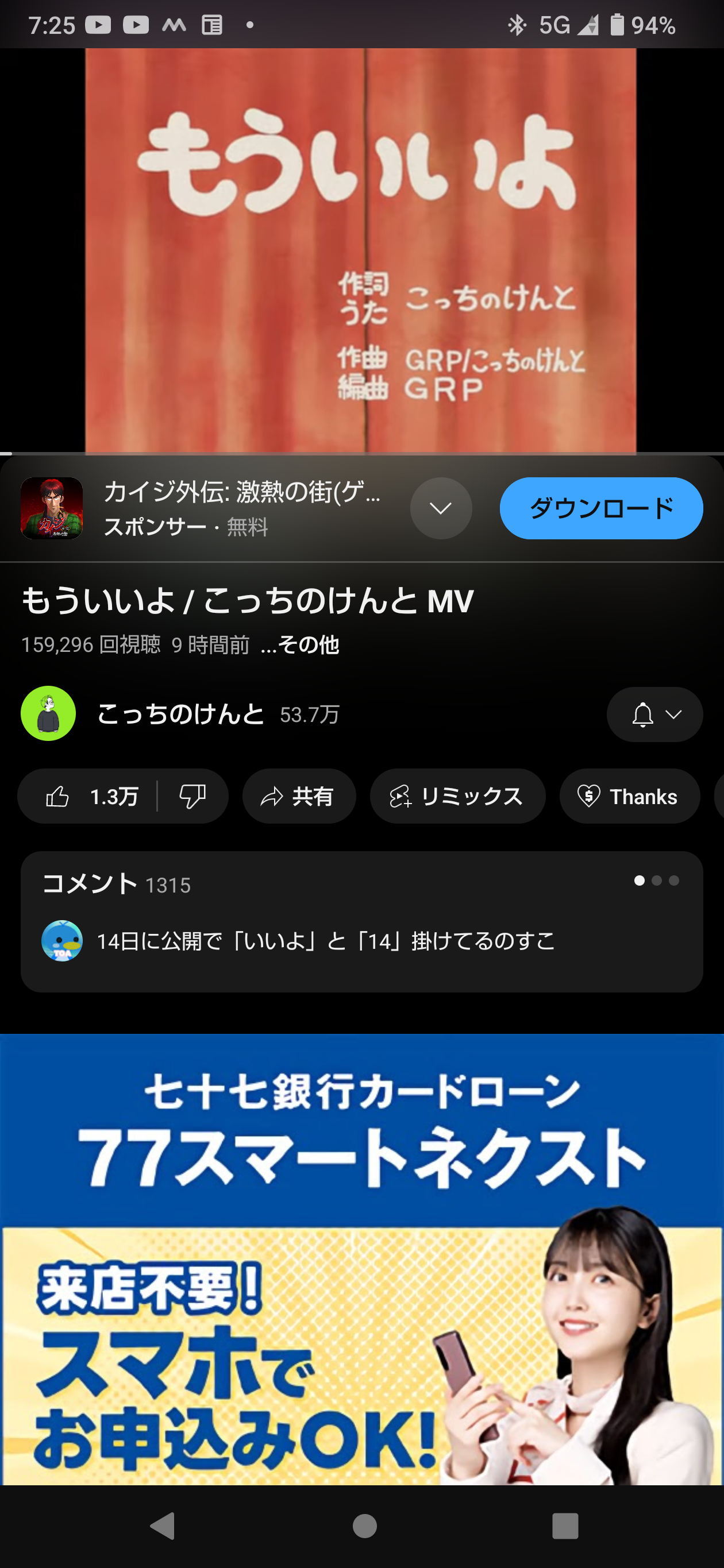Create a remix with リミックス
Image resolution: width=724 pixels, height=1568 pixels.
tap(457, 796)
